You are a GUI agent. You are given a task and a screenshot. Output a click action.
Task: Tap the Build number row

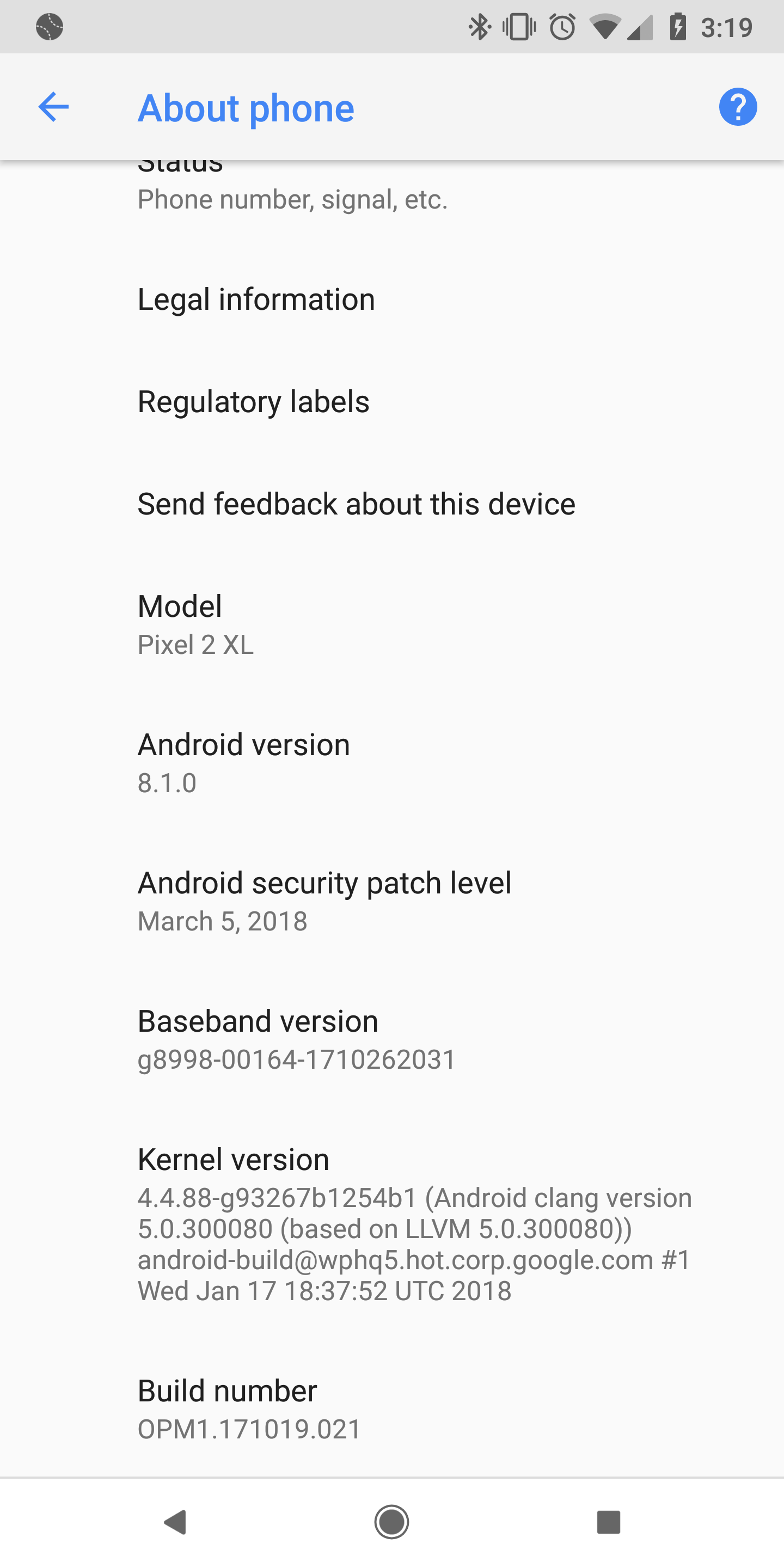tap(248, 1409)
